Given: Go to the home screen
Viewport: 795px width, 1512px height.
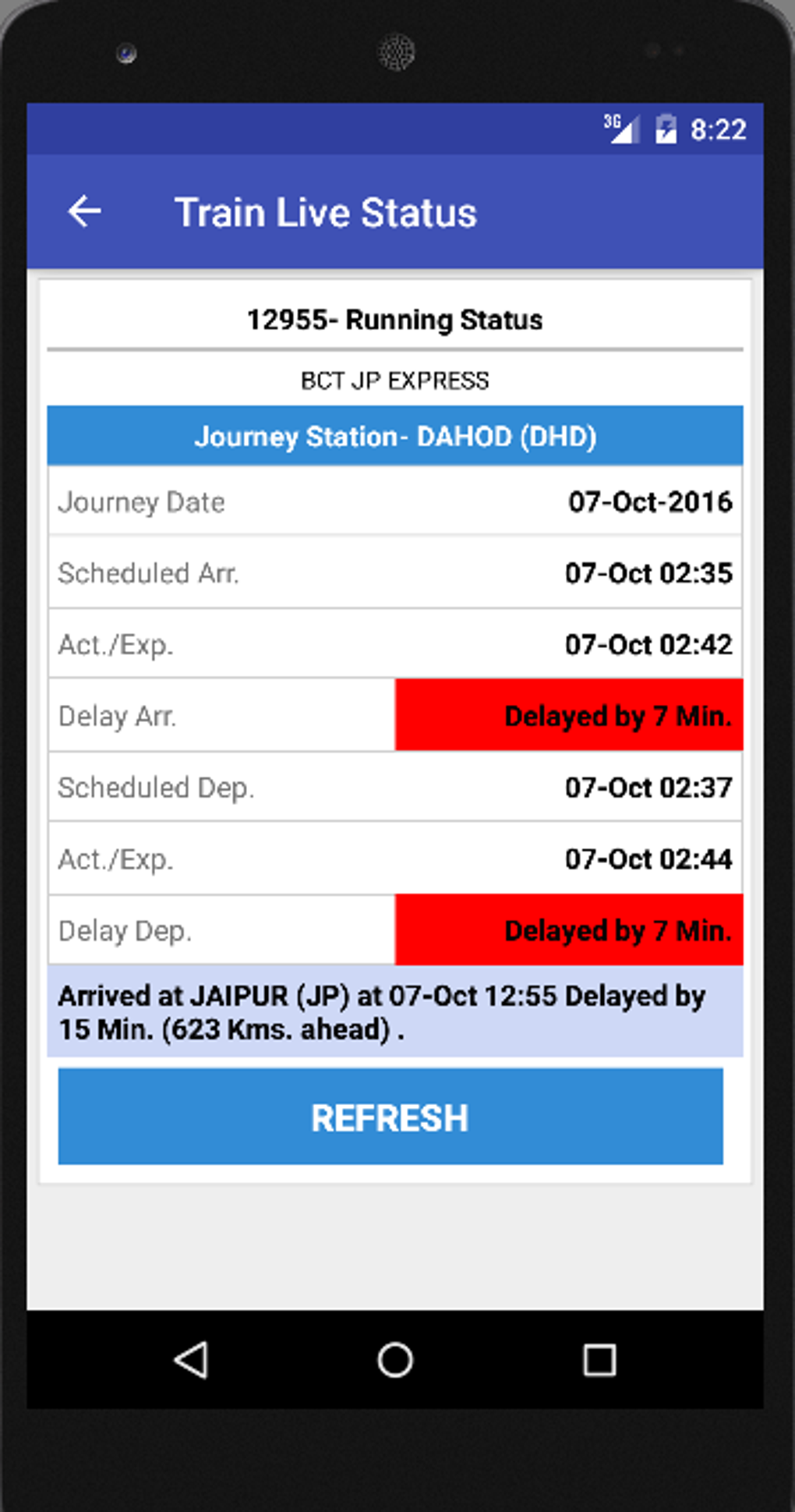Looking at the screenshot, I should [x=395, y=1360].
